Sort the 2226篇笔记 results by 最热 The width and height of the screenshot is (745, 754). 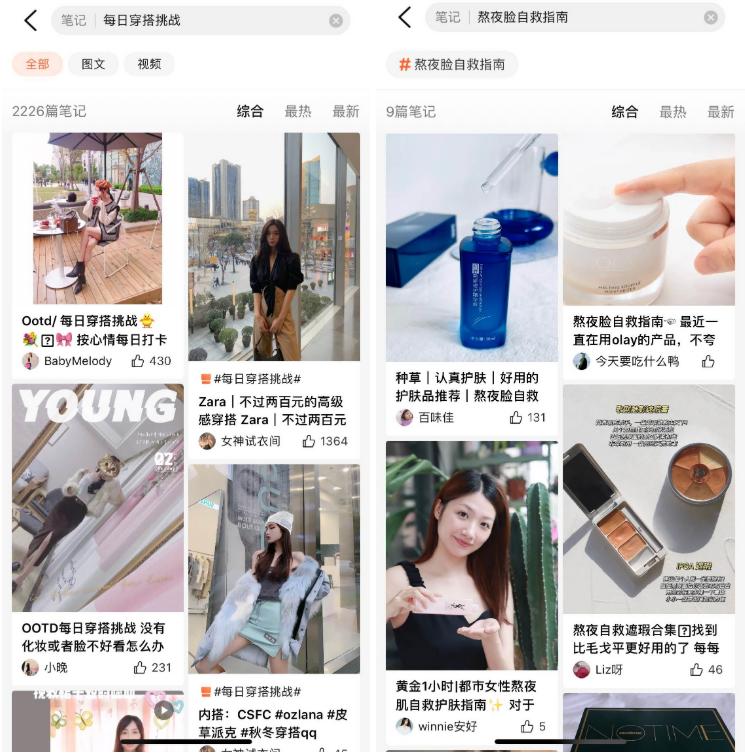tap(298, 111)
